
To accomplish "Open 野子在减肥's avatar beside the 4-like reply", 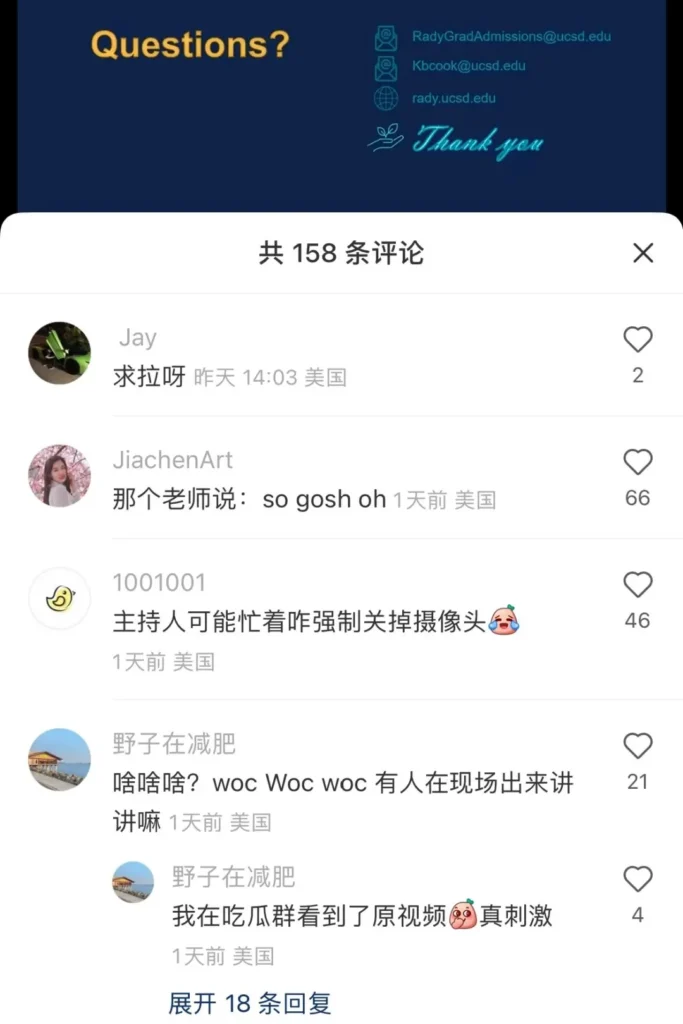I will (x=133, y=882).
